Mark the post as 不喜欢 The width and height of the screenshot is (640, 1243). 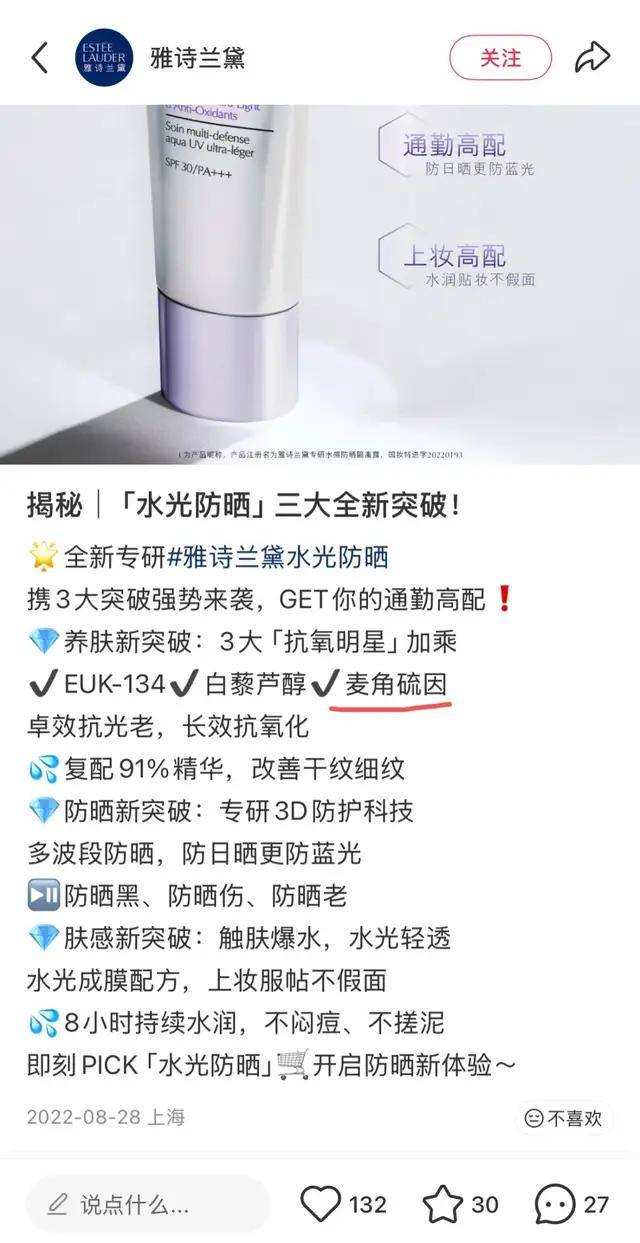tap(565, 1118)
